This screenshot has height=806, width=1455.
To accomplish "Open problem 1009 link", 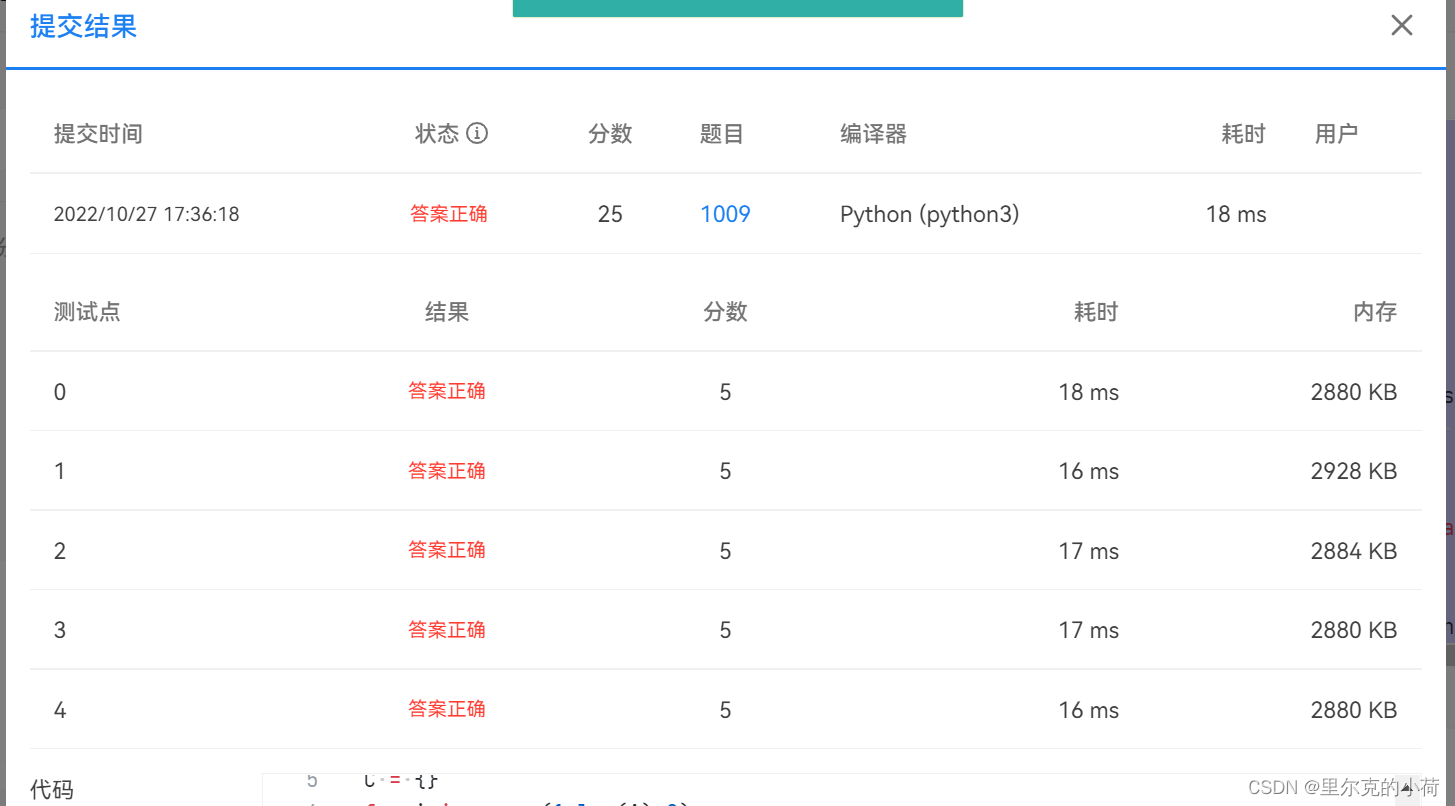I will click(x=725, y=214).
